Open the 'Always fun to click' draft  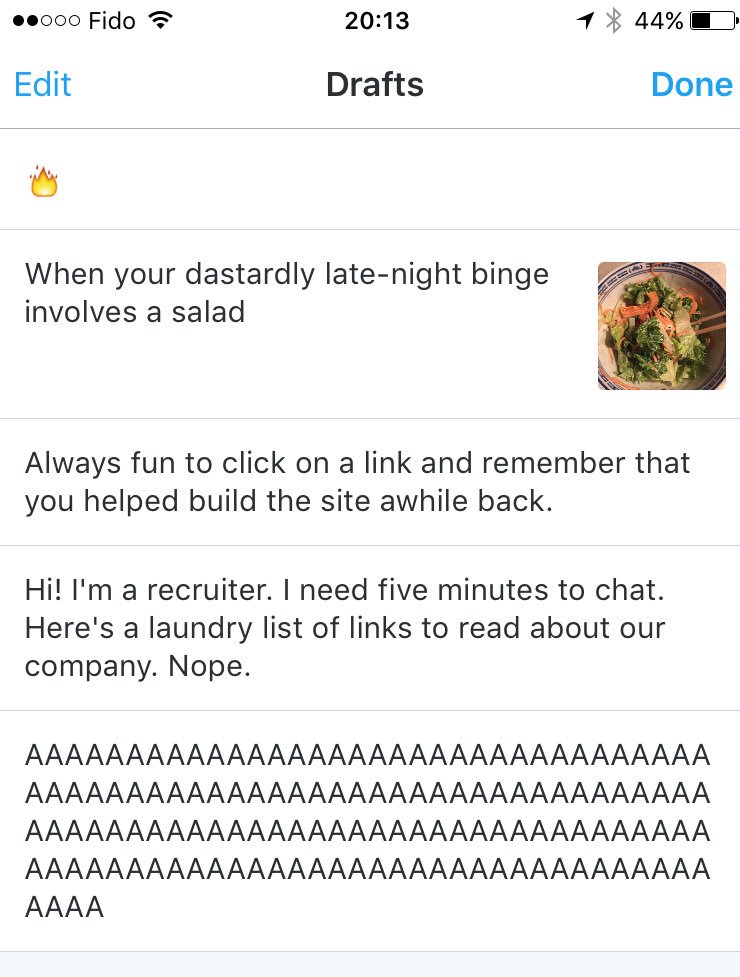click(x=357, y=482)
